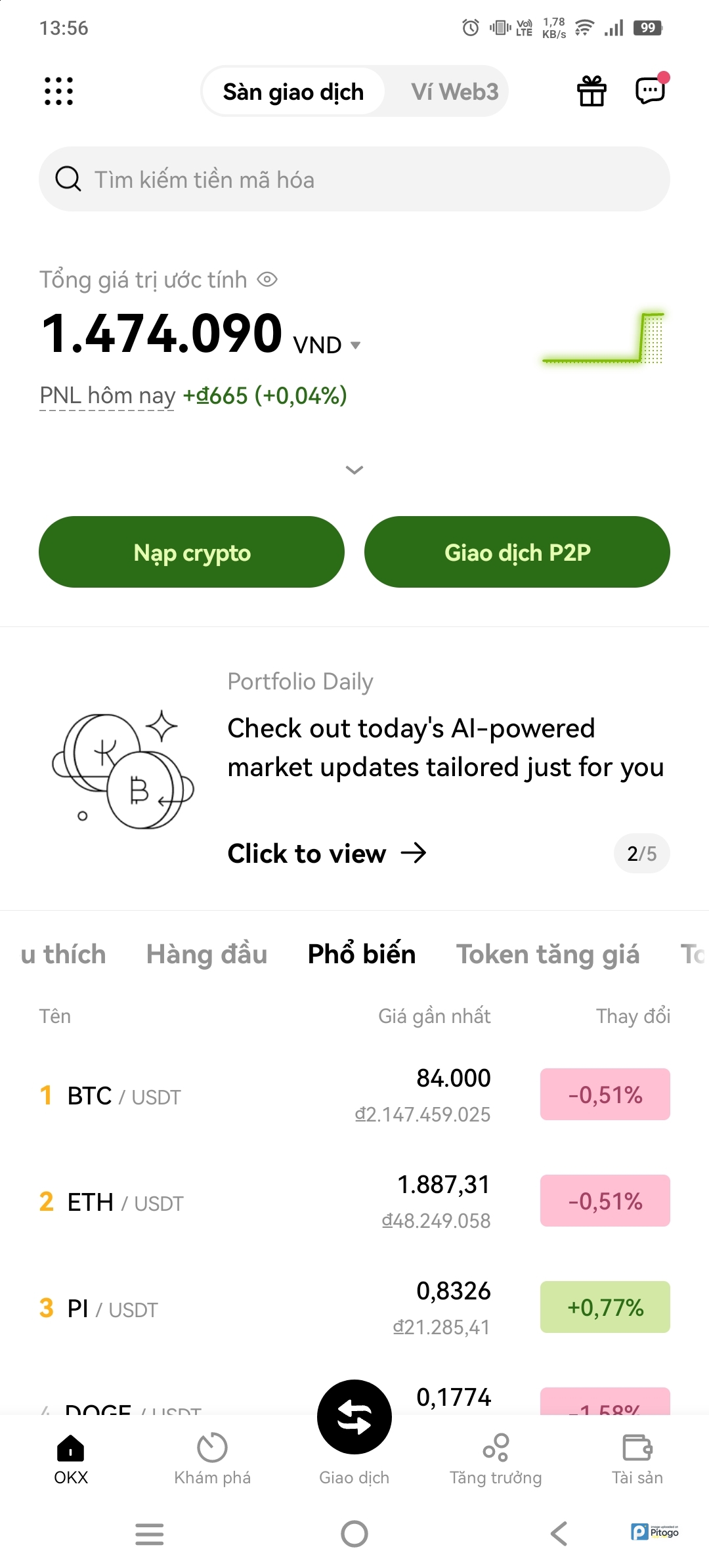Viewport: 709px width, 1568px height.
Task: Select the Token tăng giá tab
Action: (x=548, y=954)
